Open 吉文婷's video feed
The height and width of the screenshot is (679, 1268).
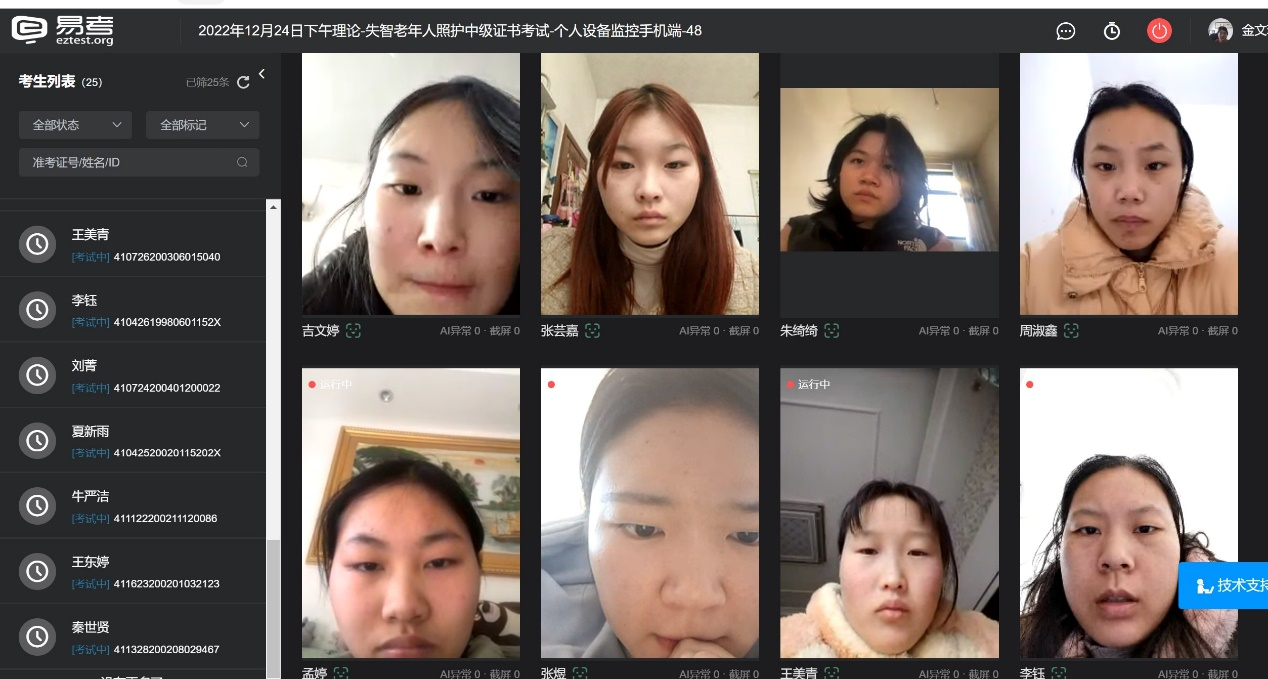tap(410, 185)
